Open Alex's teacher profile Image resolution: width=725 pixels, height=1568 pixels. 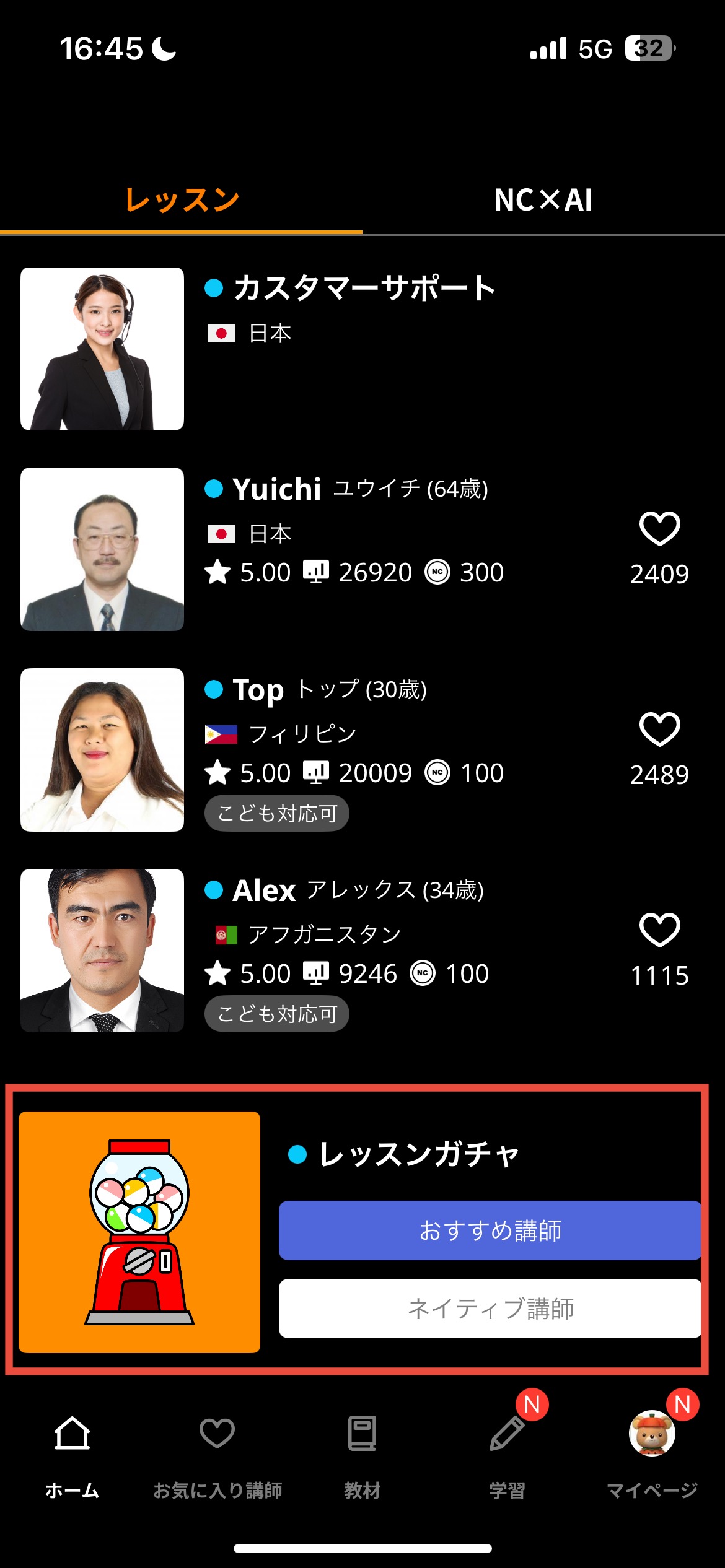tap(362, 951)
